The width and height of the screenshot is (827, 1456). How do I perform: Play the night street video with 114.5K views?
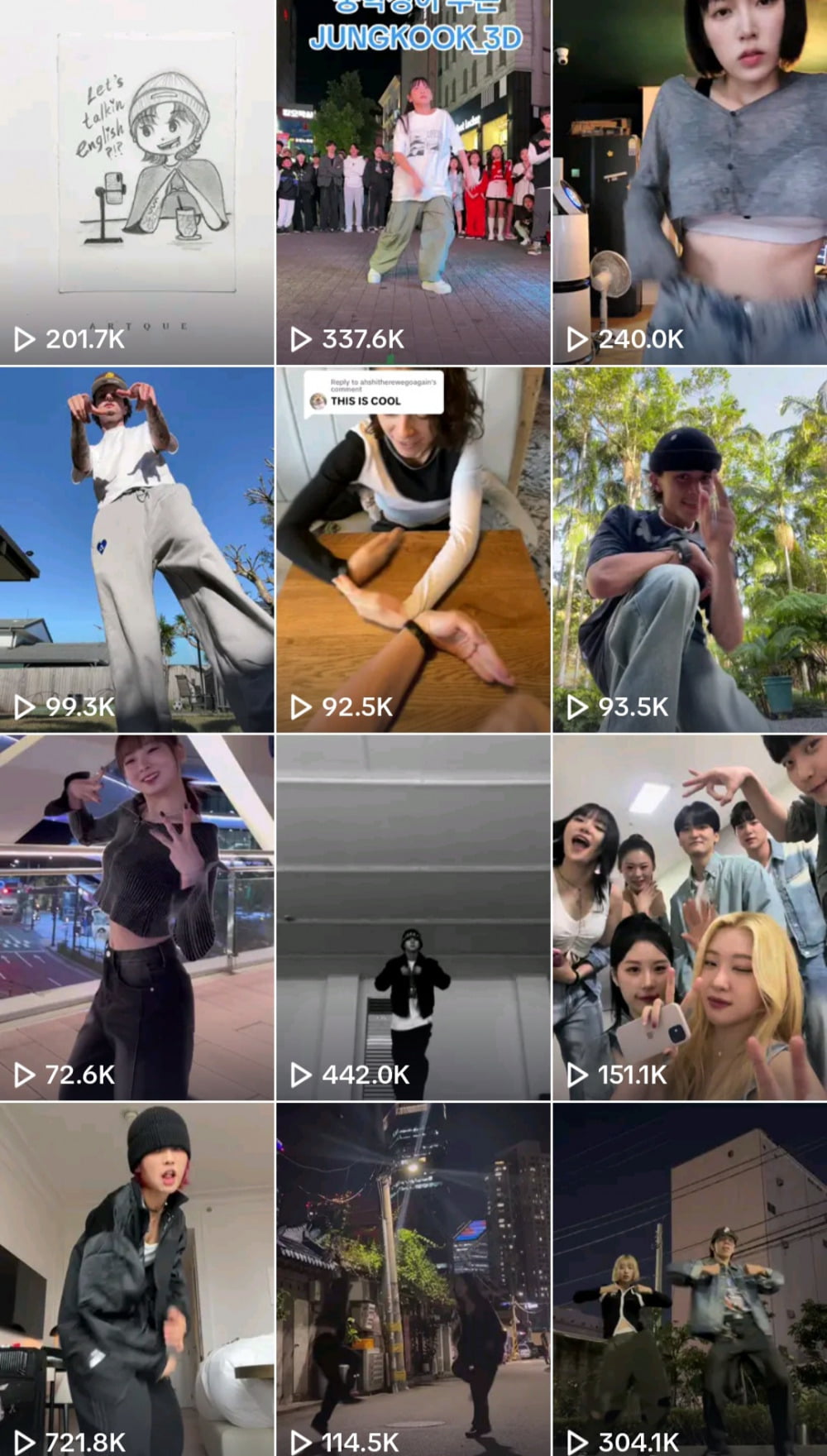[413, 1278]
